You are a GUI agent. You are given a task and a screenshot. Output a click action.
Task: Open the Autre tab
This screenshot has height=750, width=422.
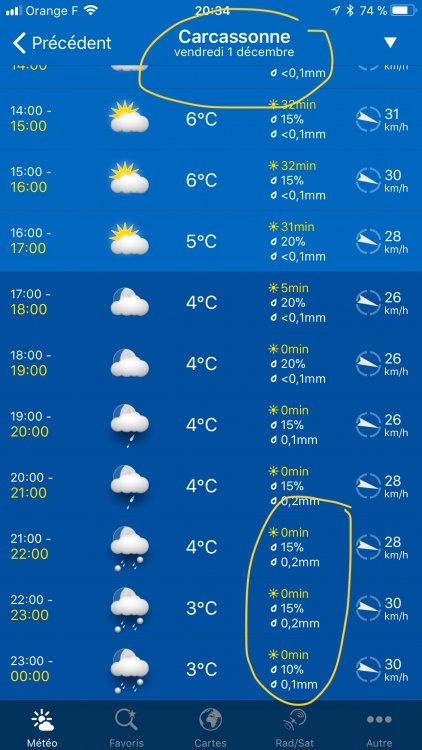(379, 726)
